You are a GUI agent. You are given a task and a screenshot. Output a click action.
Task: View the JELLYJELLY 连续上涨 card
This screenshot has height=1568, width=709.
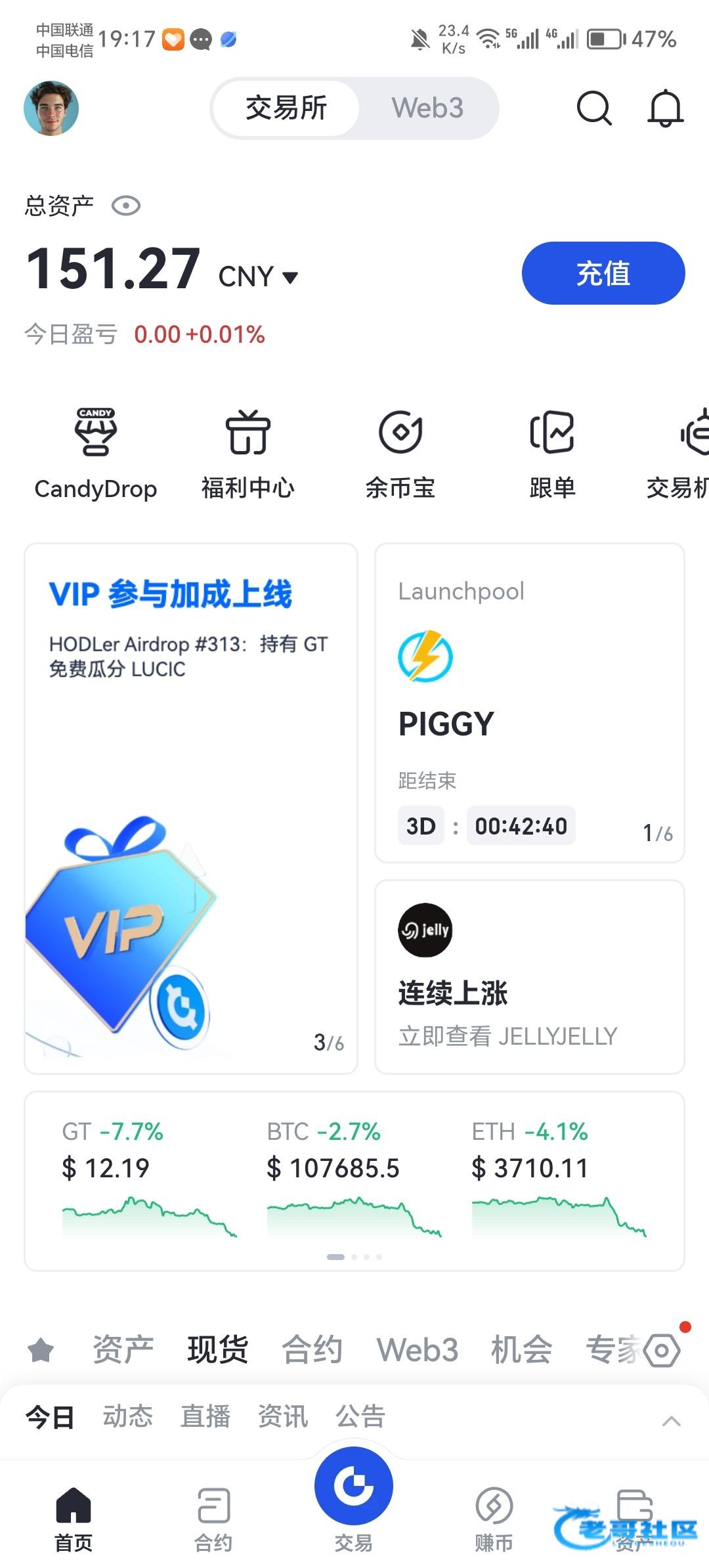click(x=530, y=977)
